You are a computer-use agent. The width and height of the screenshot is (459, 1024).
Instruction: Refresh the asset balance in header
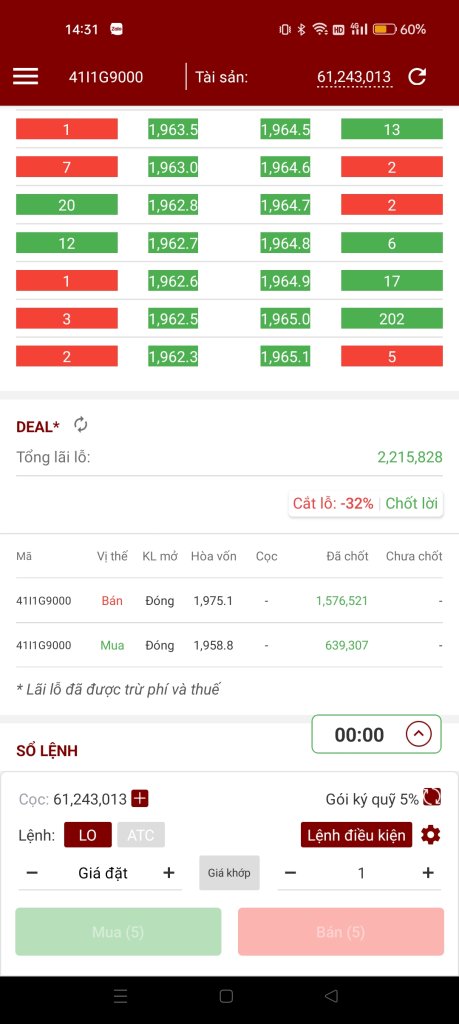click(x=417, y=77)
